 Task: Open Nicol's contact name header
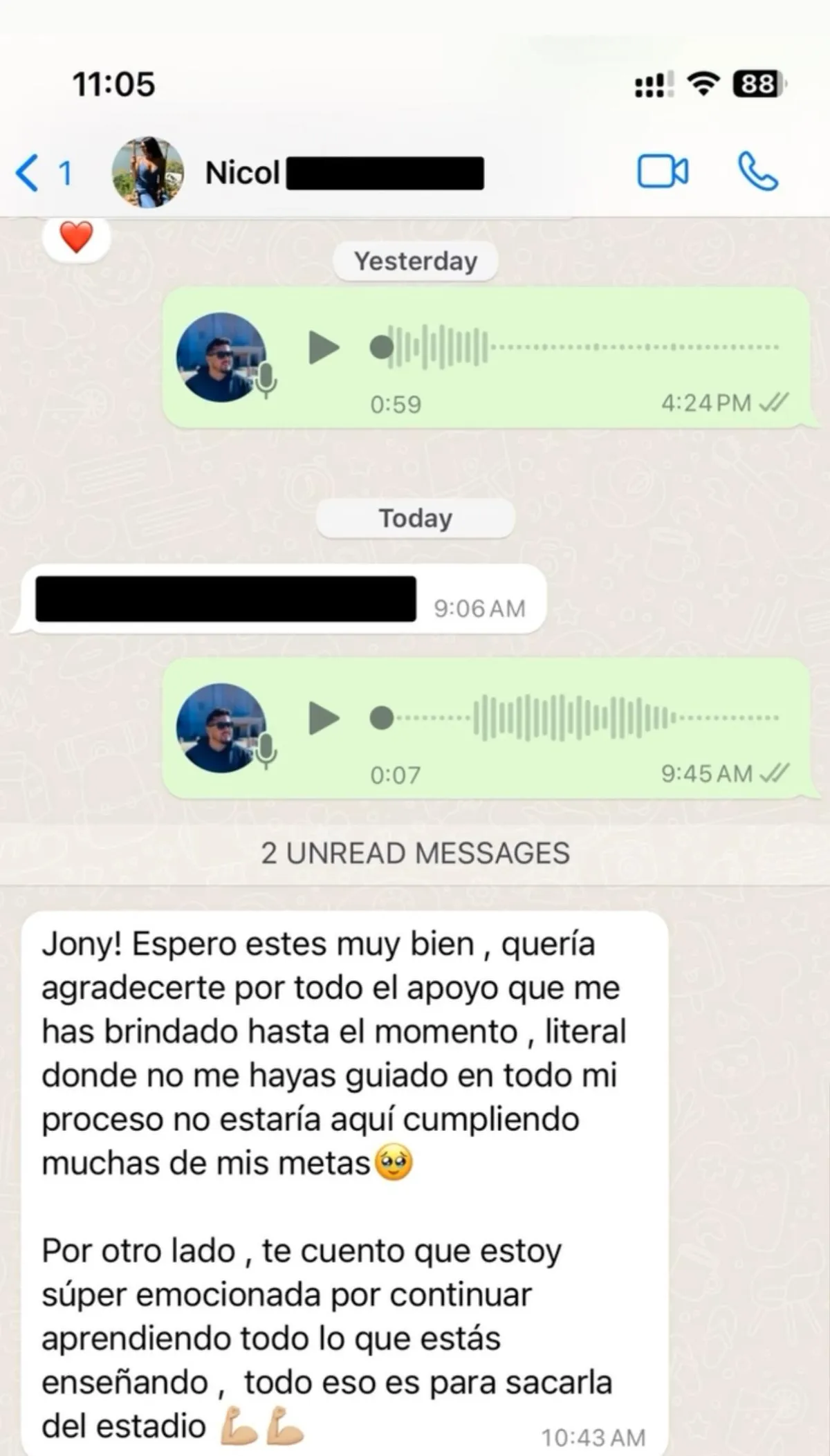pos(243,173)
